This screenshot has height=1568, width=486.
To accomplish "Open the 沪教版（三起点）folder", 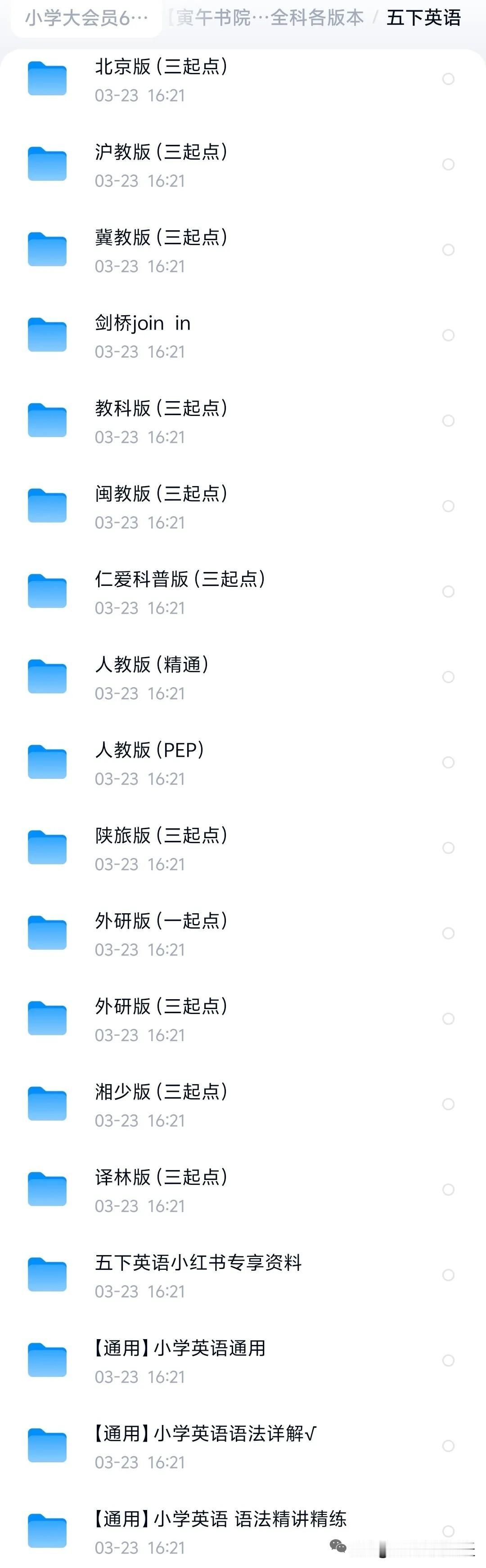I will pos(243,164).
